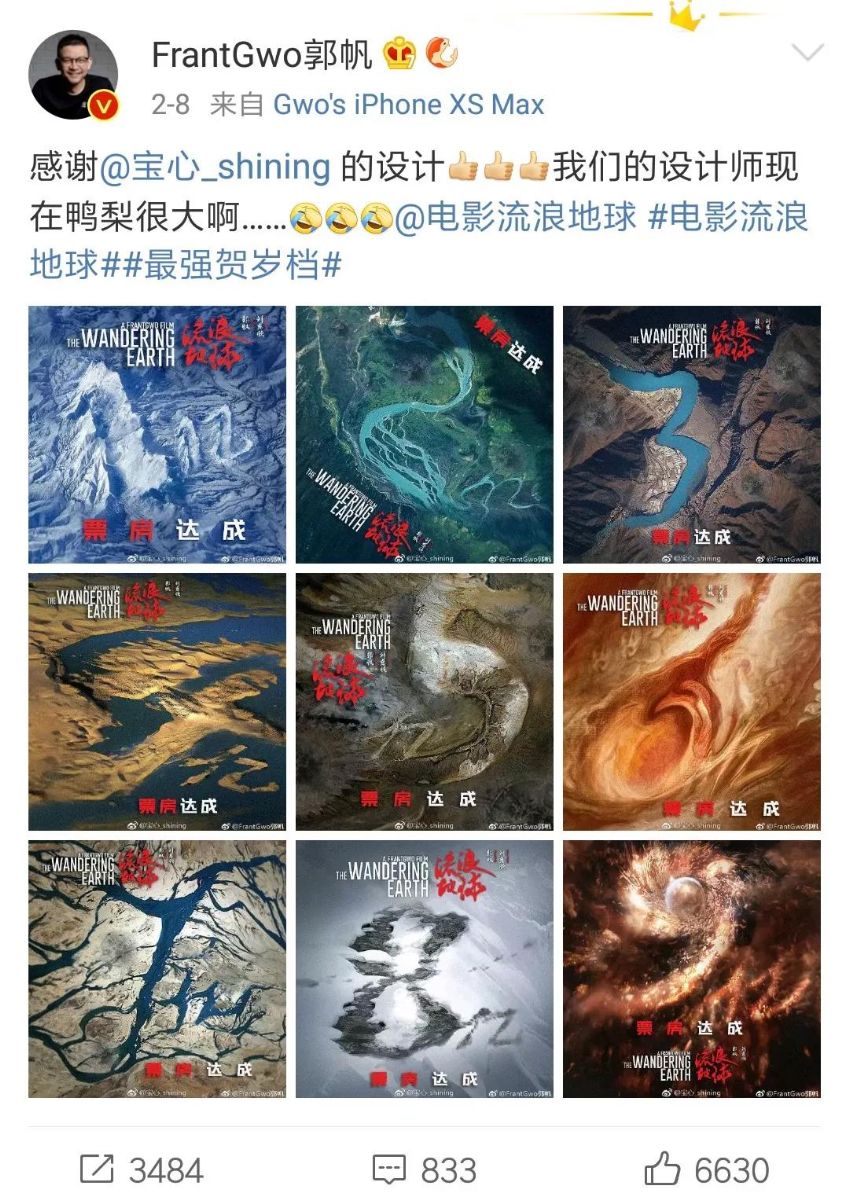View the snowy mountain poster image
The height and width of the screenshot is (1200, 849).
(x=157, y=434)
